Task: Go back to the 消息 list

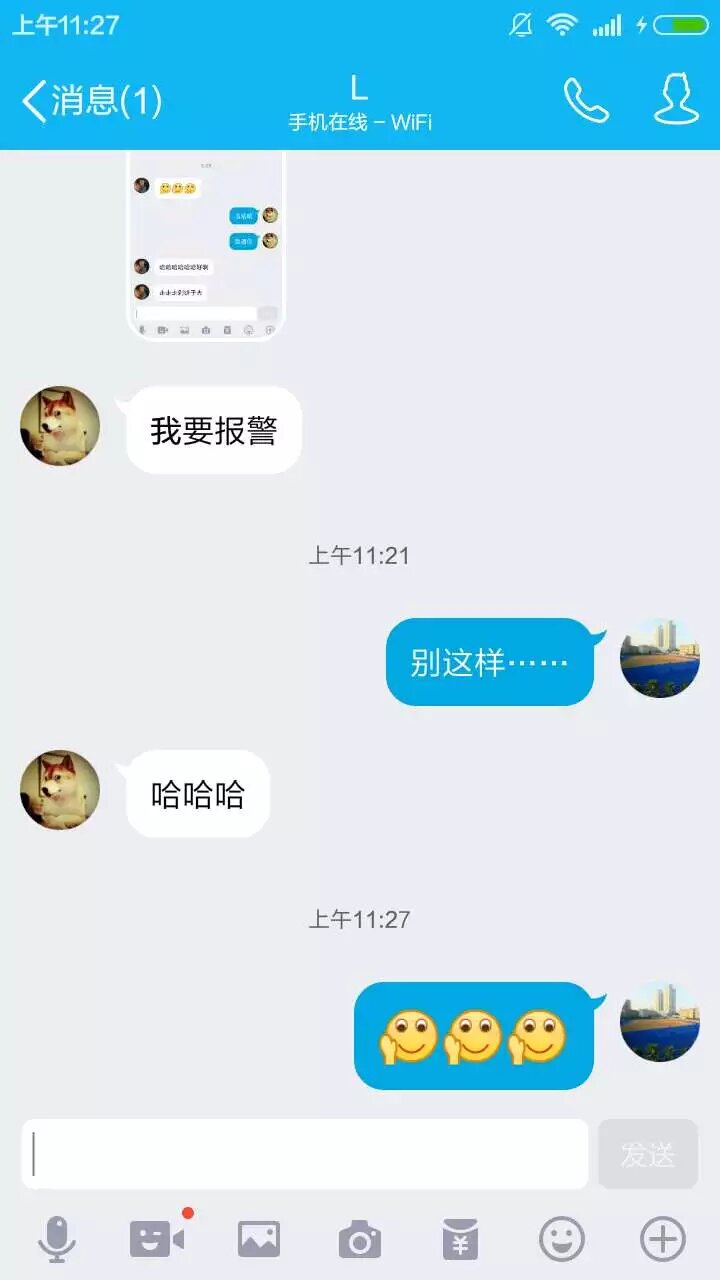Action: coord(90,101)
